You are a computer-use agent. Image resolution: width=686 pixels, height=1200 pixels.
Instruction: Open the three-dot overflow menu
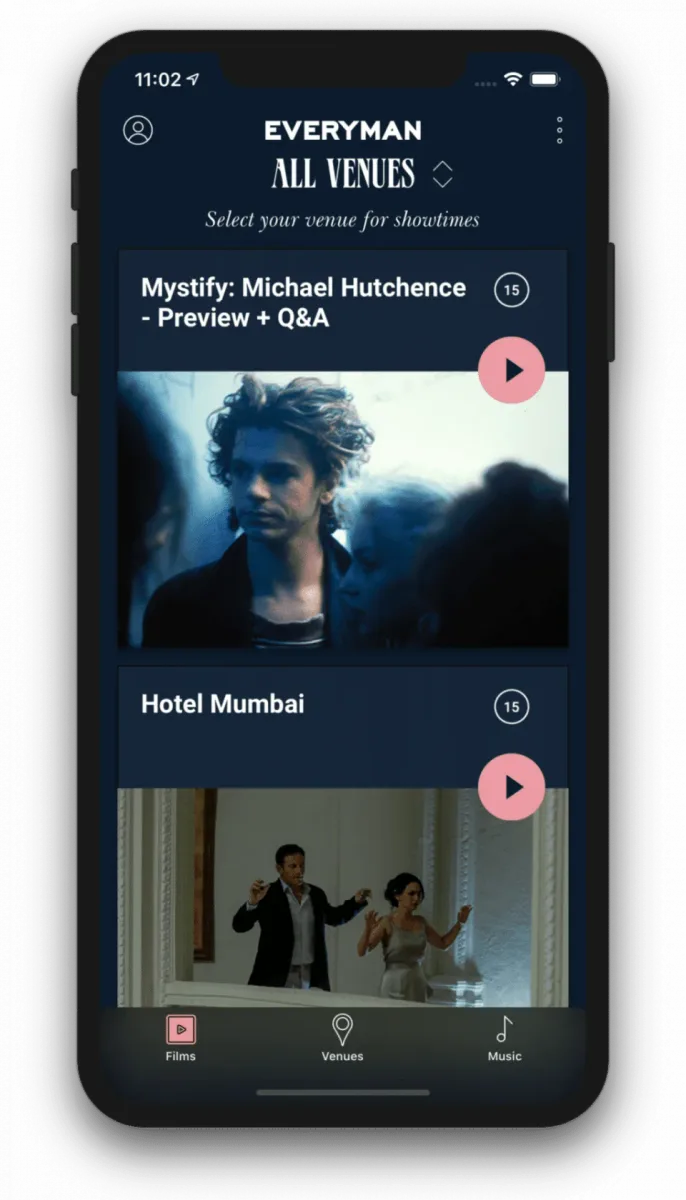[x=559, y=130]
